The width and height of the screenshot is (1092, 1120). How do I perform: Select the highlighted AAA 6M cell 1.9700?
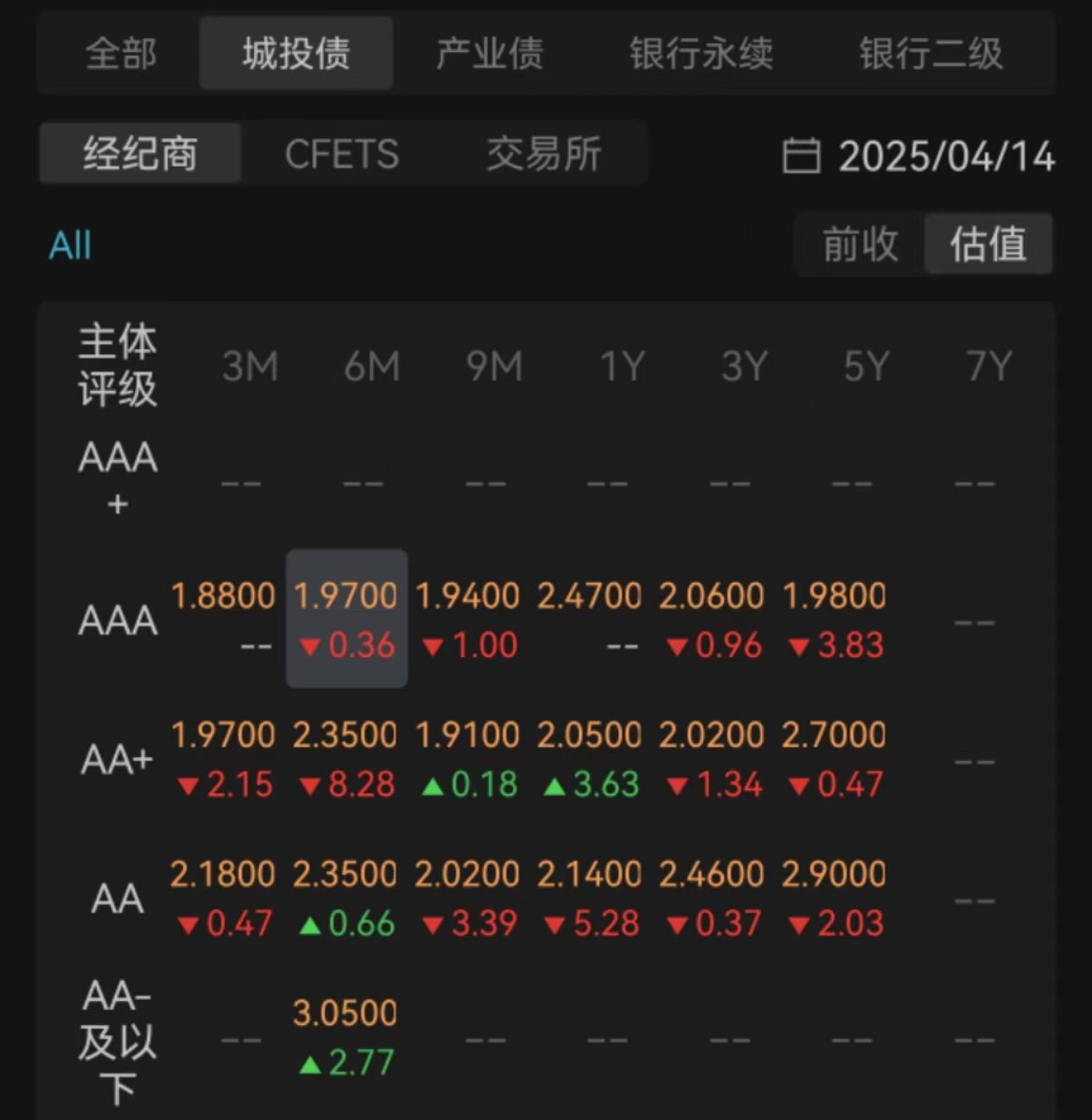pos(346,618)
